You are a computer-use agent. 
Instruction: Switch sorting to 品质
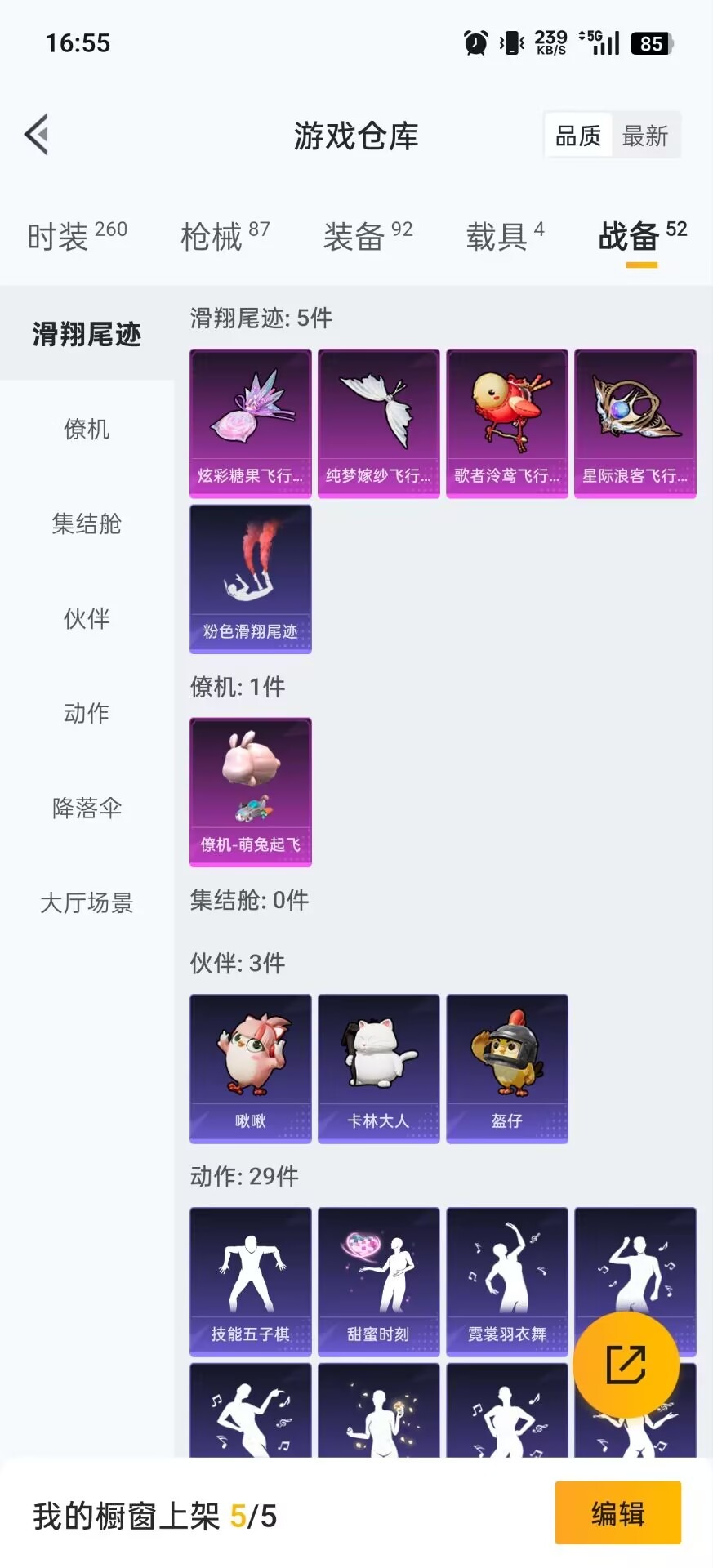click(578, 135)
